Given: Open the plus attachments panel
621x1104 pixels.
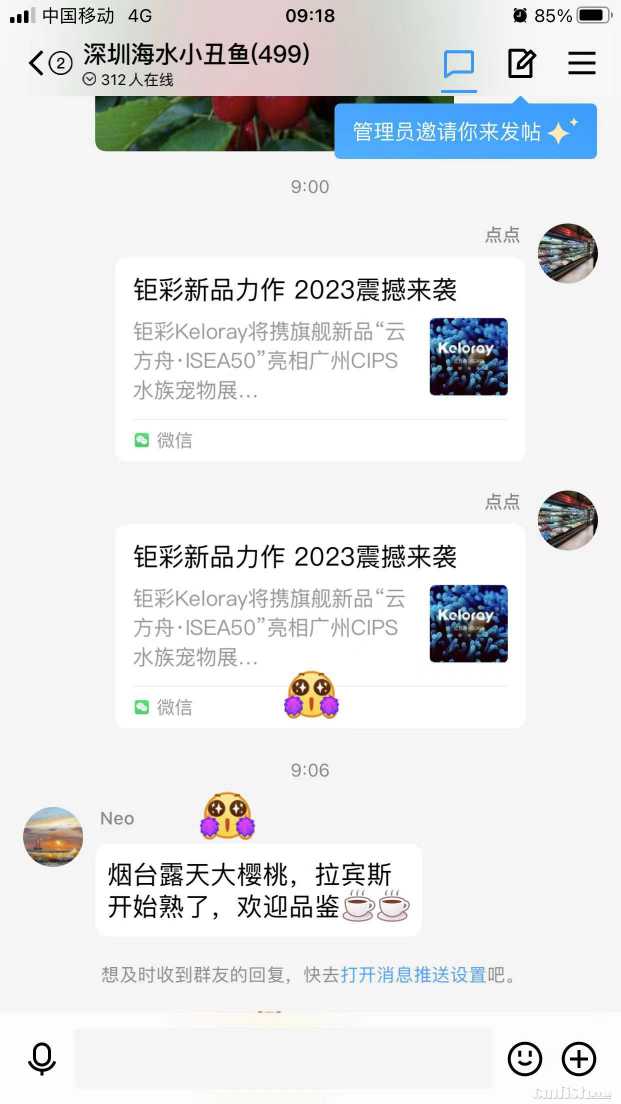Looking at the screenshot, I should pos(579,1058).
